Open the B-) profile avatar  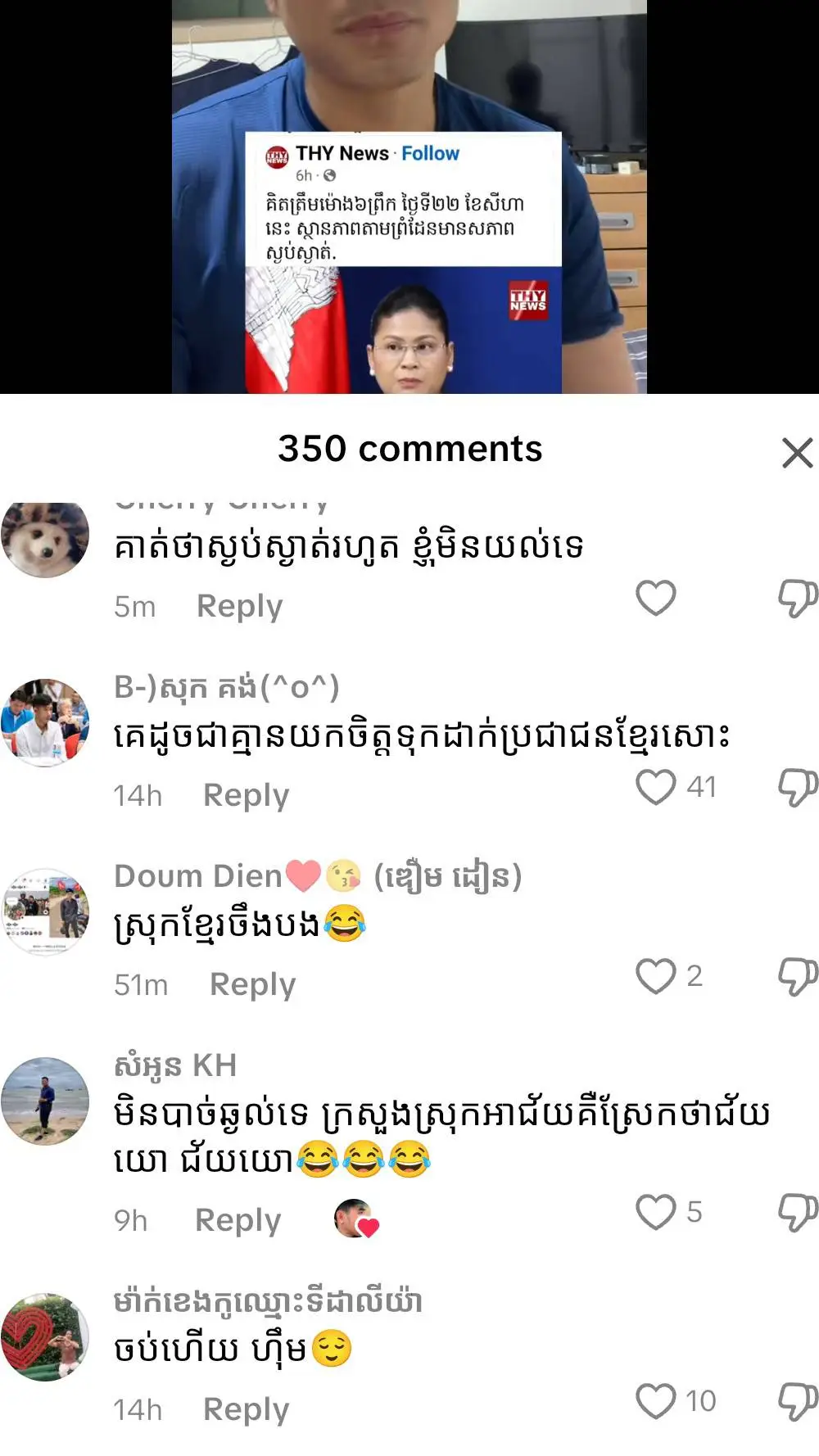pyautogui.click(x=46, y=723)
